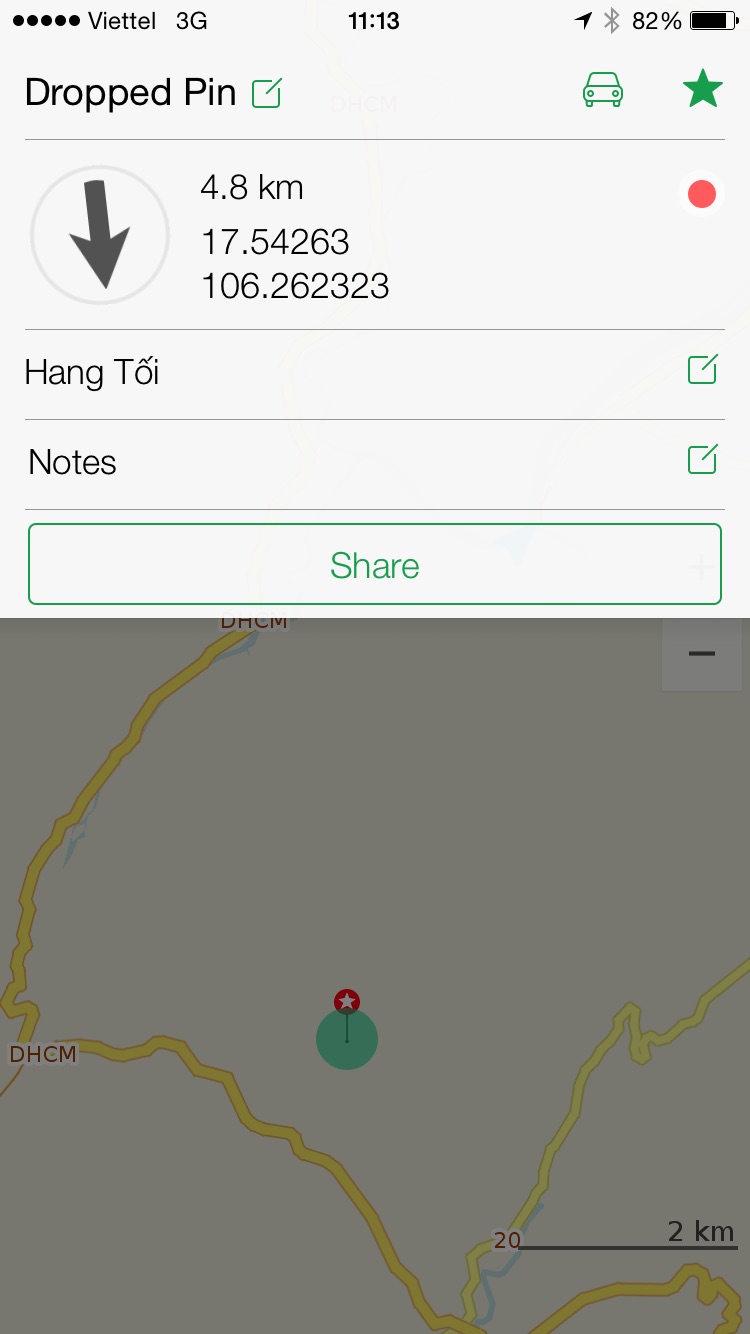Select the red star pin on map
Viewport: 750px width, 1334px height.
coord(347,1001)
